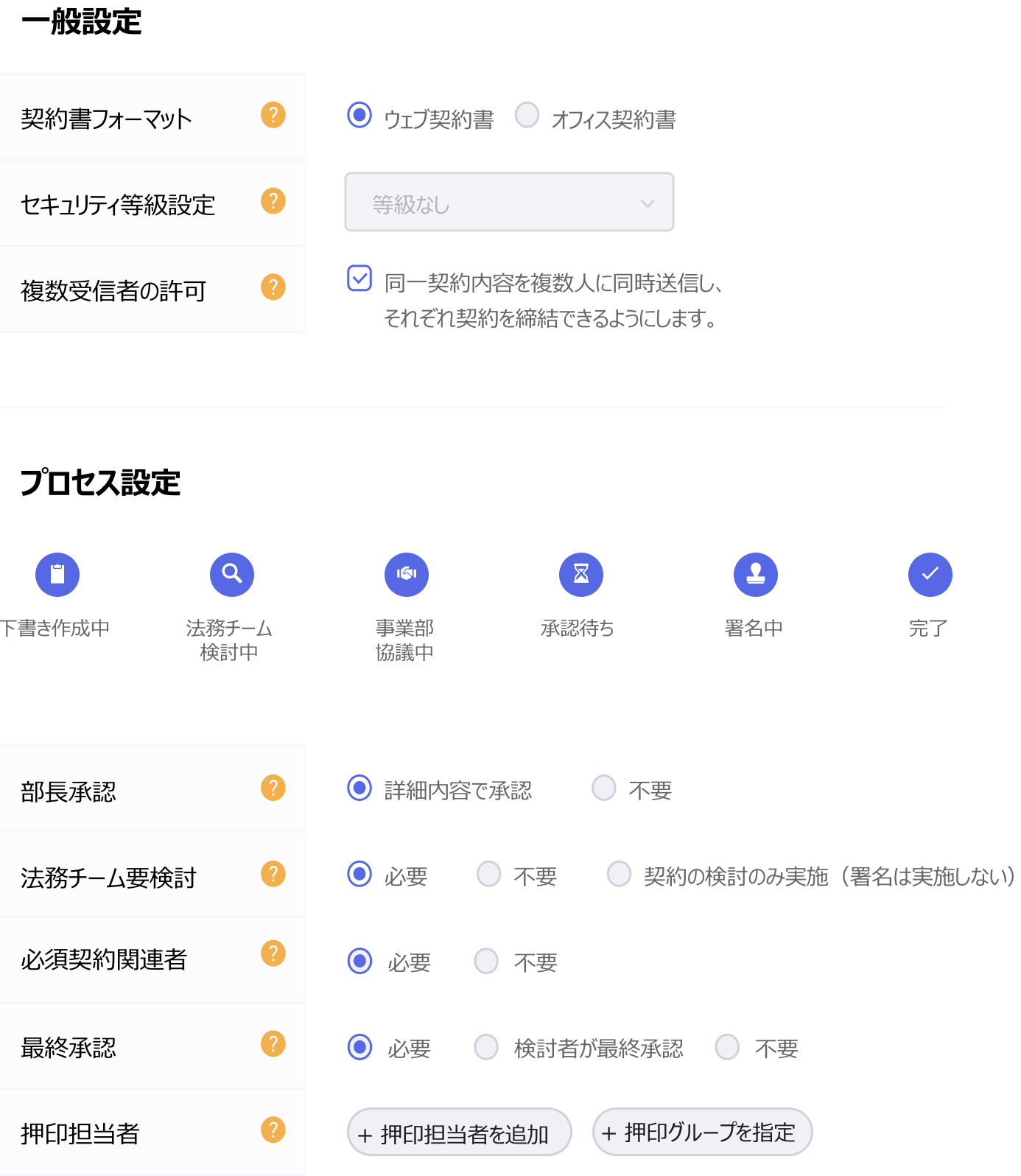
Task: Select オフィス契約書 format option
Action: click(x=527, y=116)
